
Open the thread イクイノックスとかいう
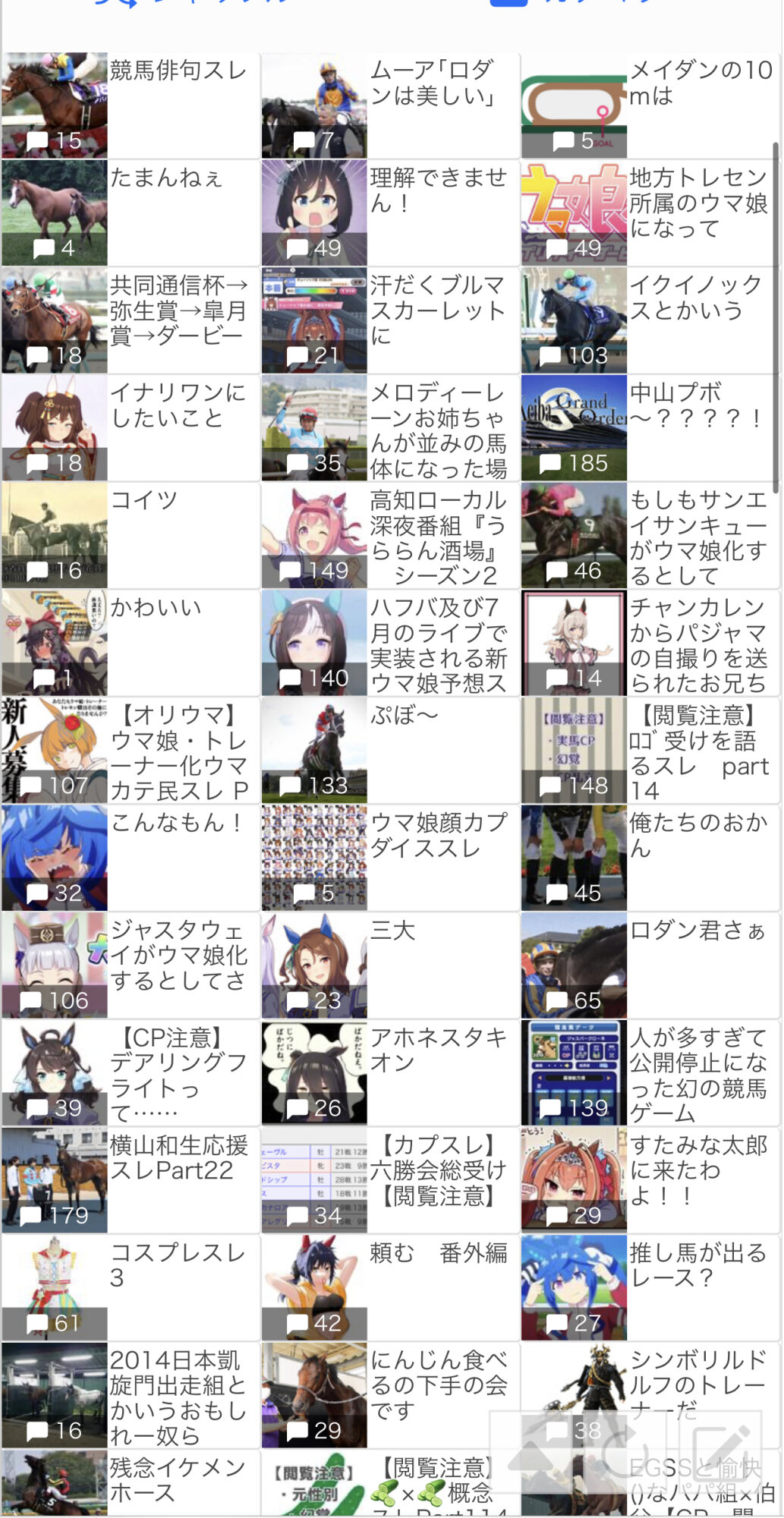[650, 320]
